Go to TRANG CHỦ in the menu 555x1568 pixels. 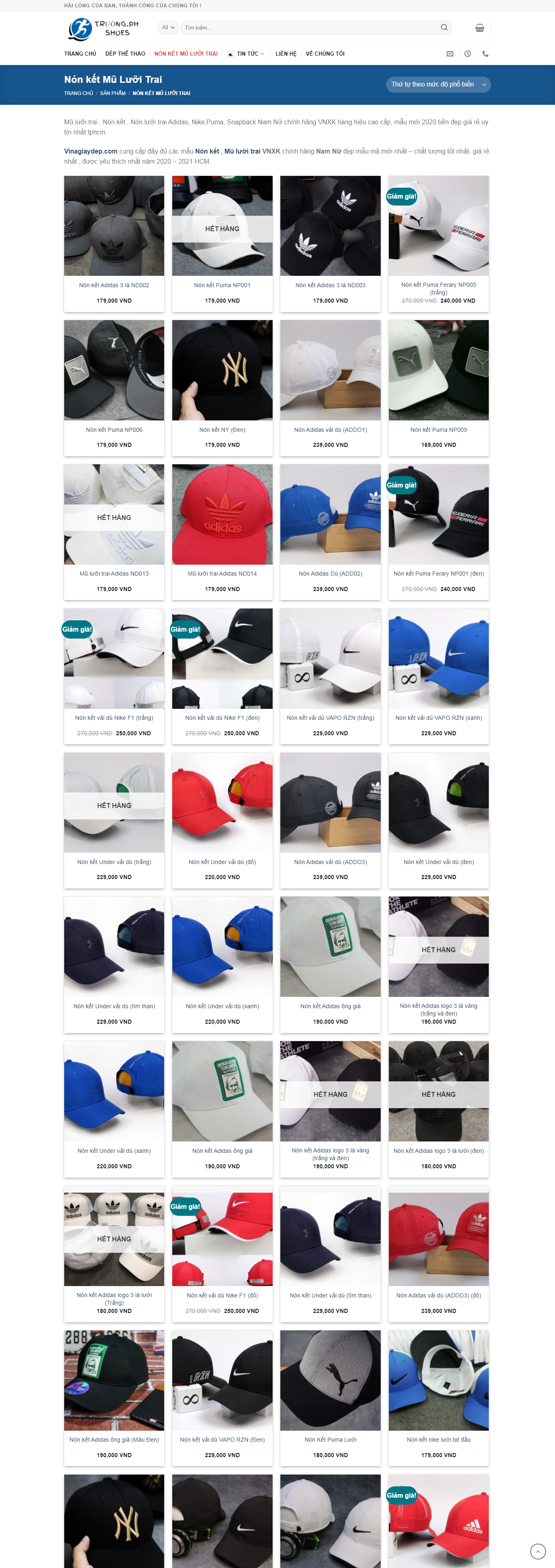click(x=80, y=54)
